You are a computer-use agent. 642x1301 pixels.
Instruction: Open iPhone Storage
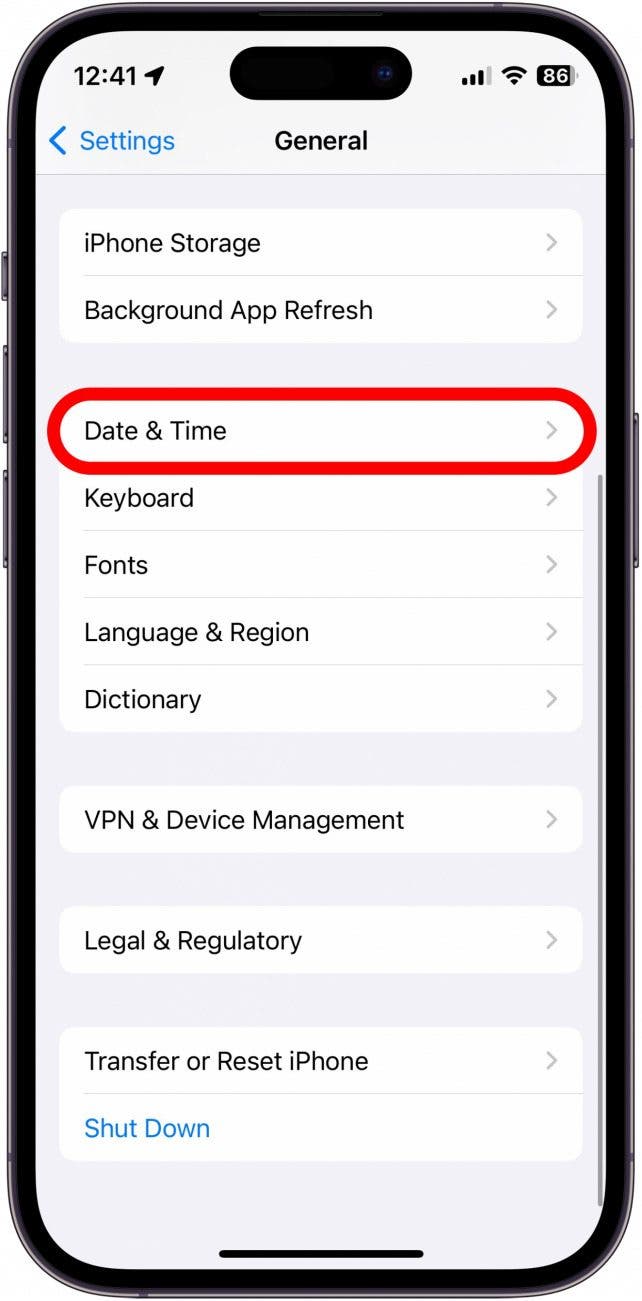pos(320,243)
